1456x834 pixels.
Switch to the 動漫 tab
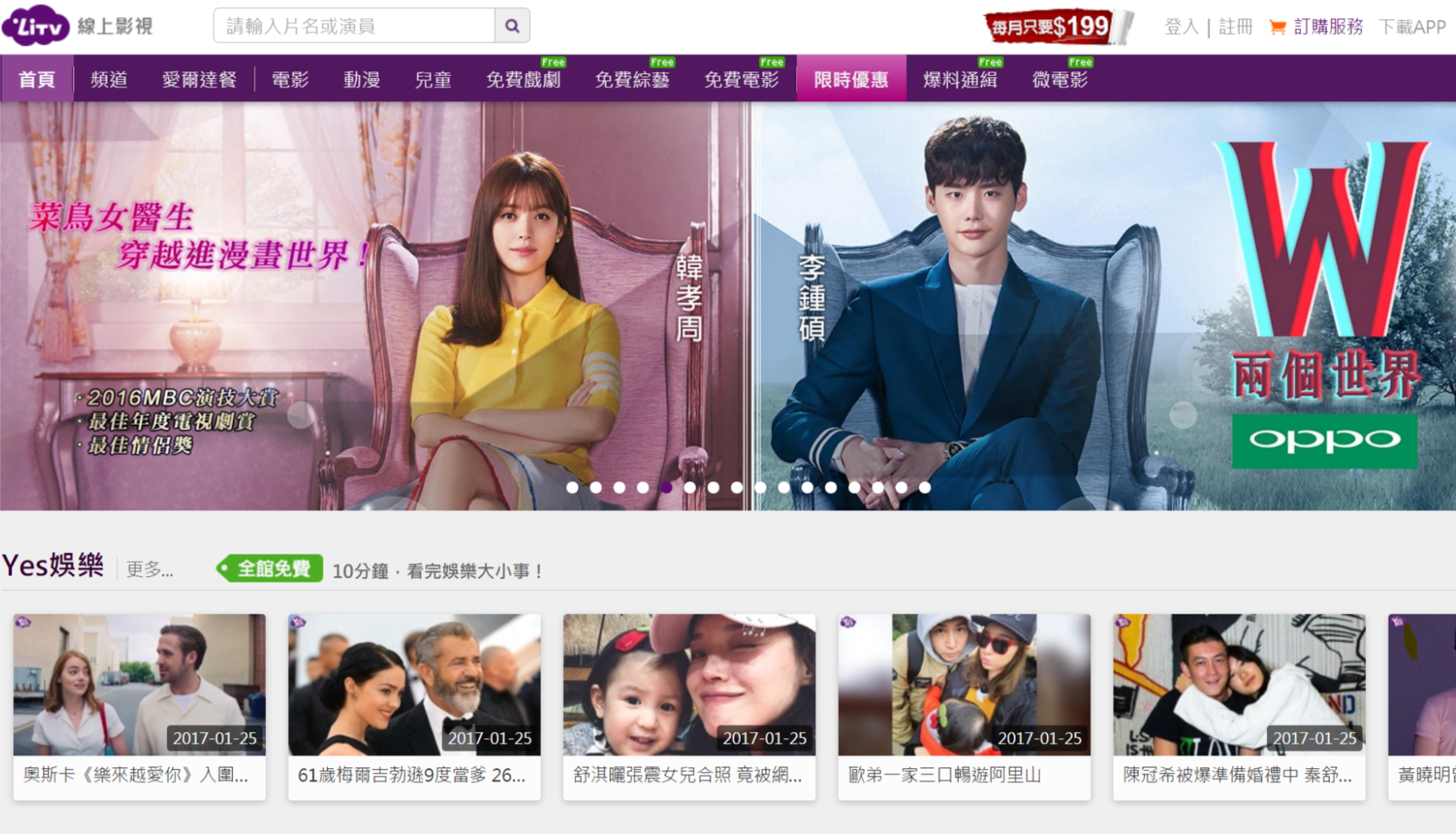tap(362, 80)
